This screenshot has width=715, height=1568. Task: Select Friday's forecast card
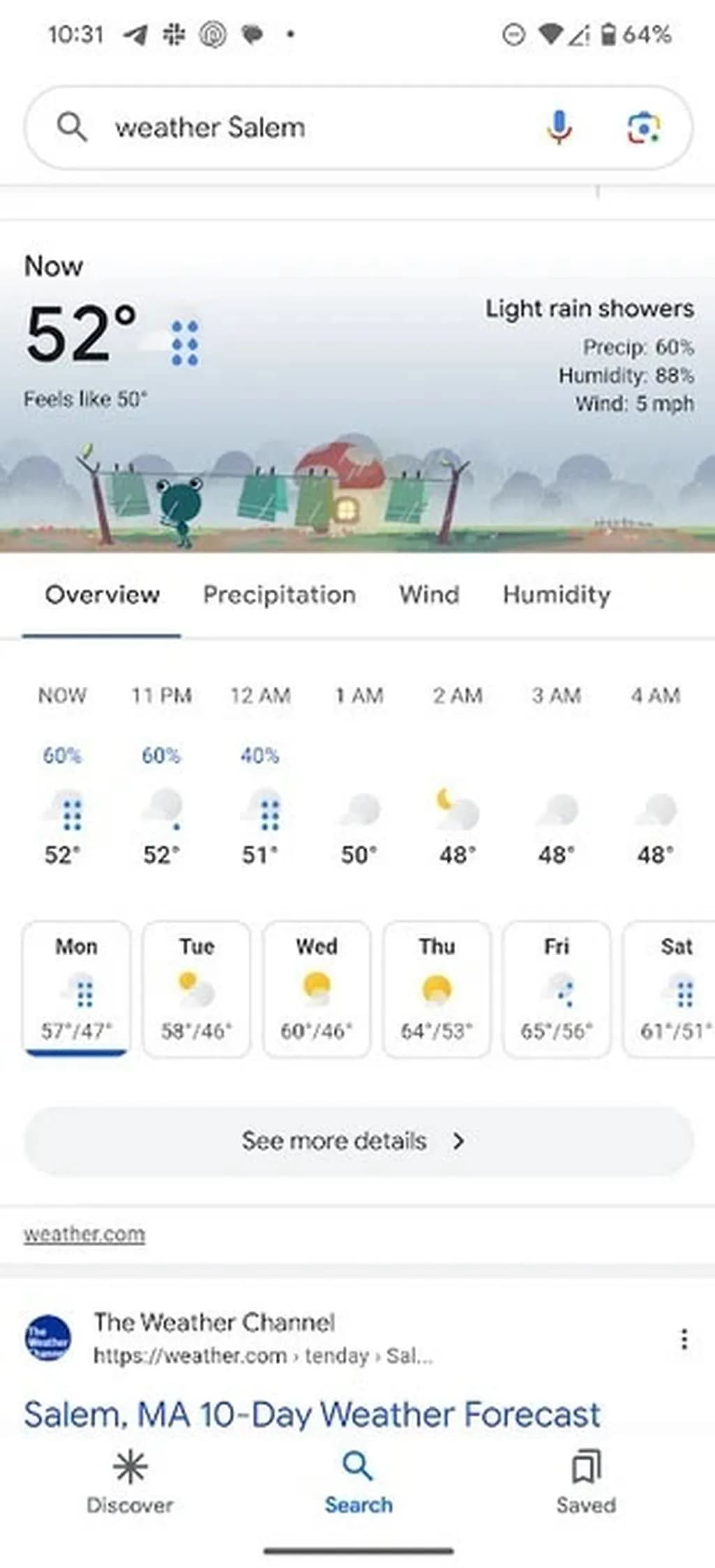point(556,989)
